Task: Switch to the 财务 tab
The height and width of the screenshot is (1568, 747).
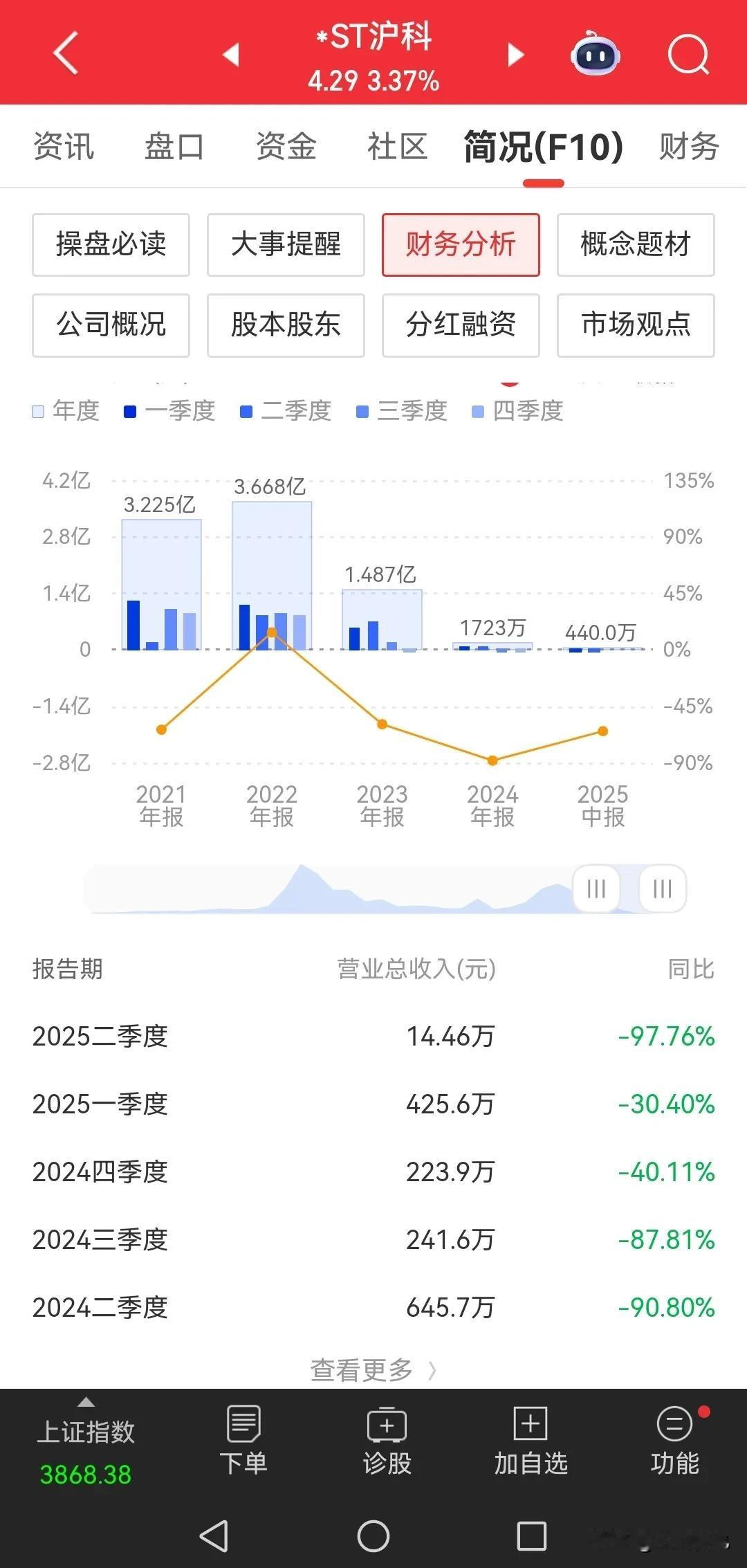Action: (x=689, y=147)
